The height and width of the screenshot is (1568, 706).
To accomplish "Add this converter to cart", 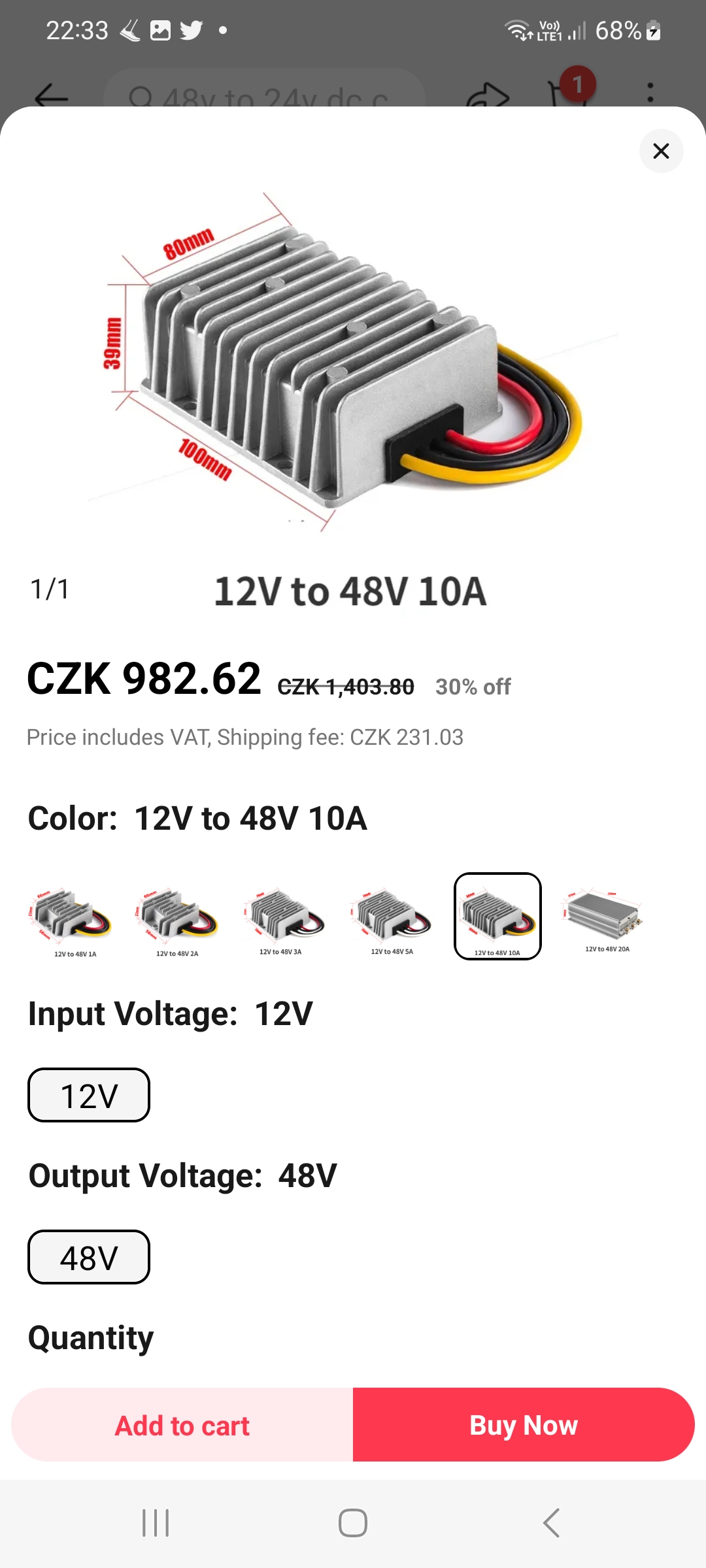I will [x=182, y=1425].
